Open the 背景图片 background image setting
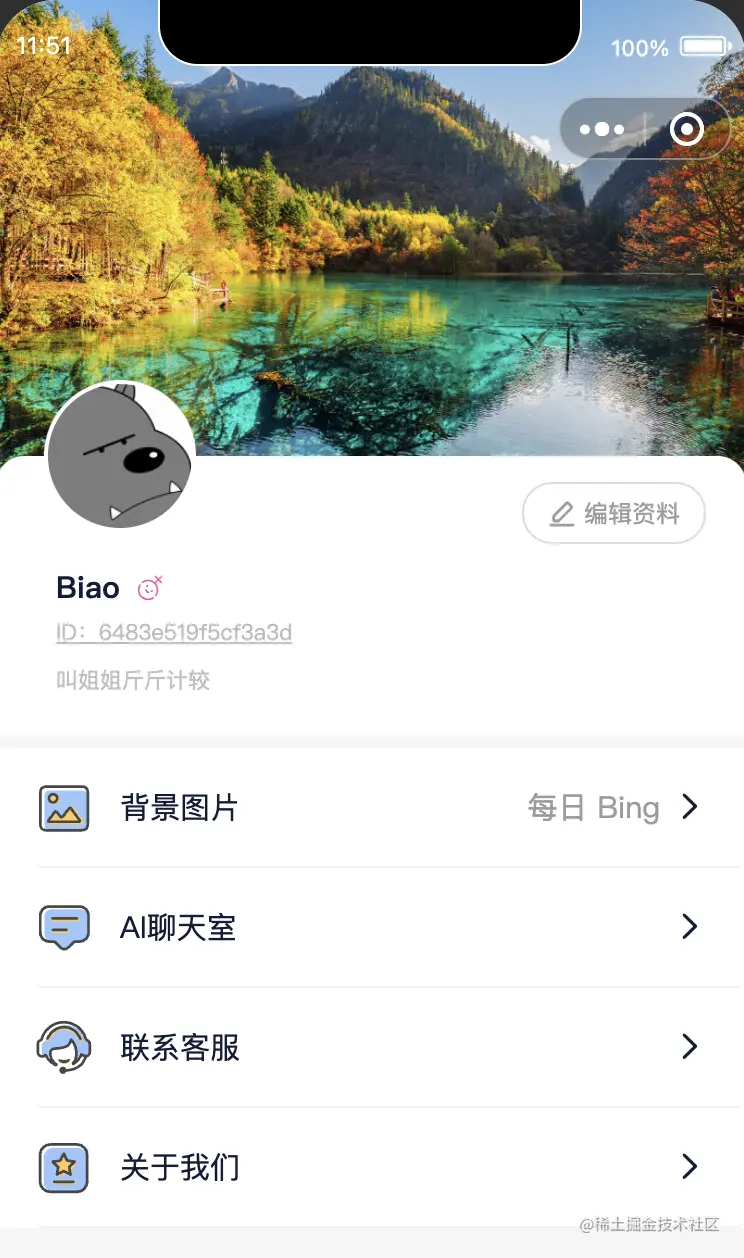Viewport: 744px width, 1258px height. [370, 807]
